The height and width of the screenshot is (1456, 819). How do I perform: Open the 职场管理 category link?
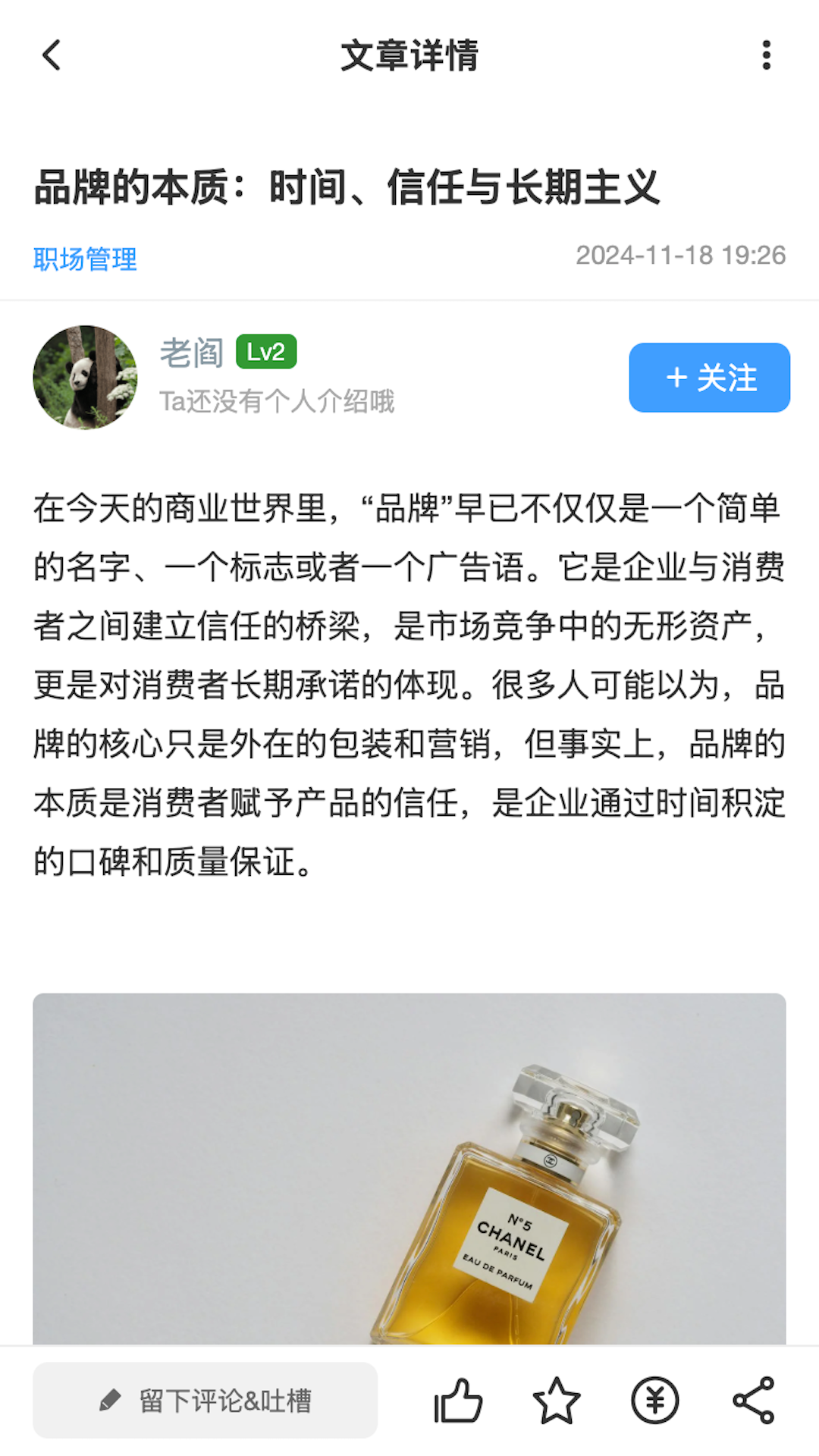click(85, 259)
